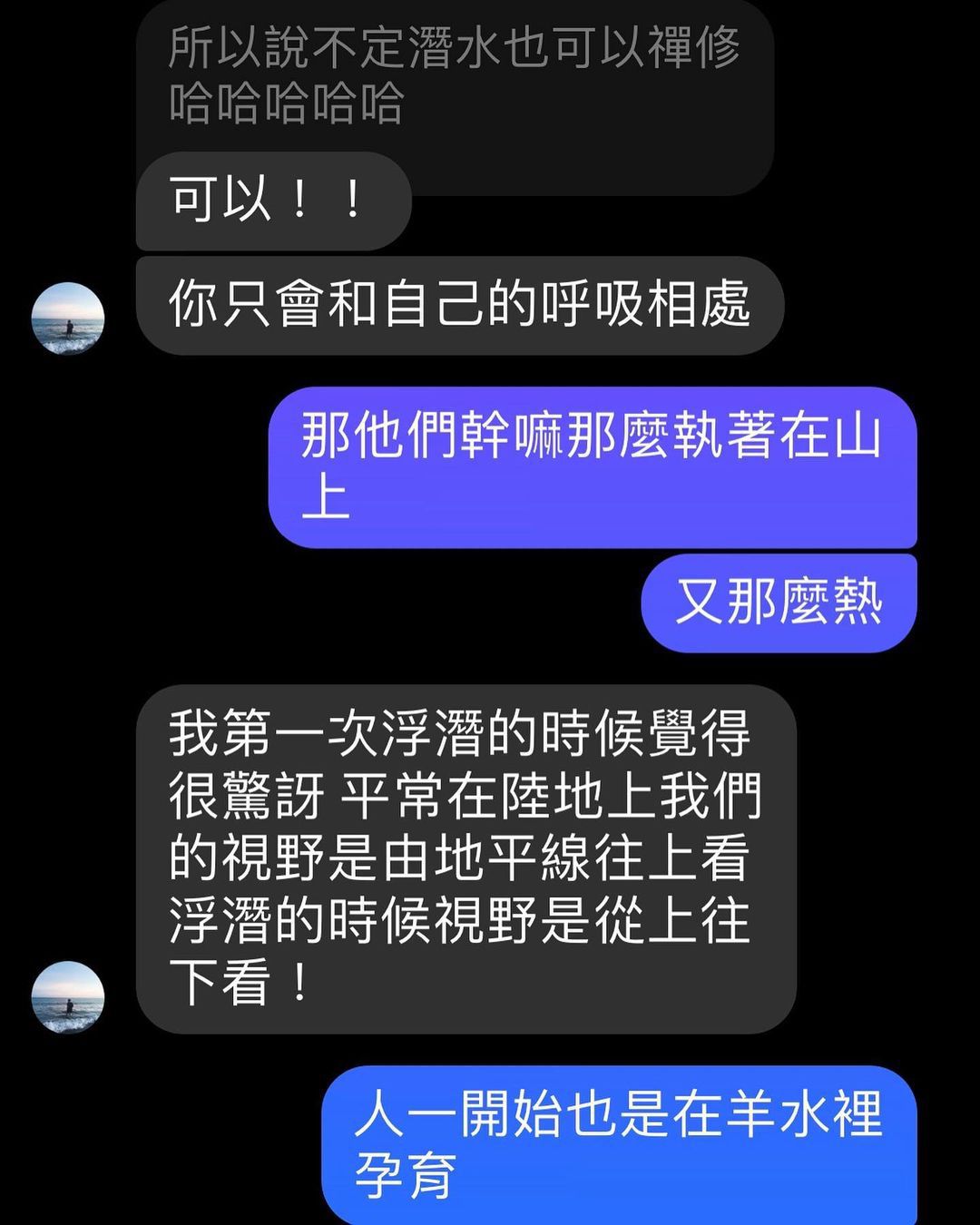Image resolution: width=980 pixels, height=1225 pixels.
Task: Tap the gray bubble mentioning 禪修
Action: (454, 73)
